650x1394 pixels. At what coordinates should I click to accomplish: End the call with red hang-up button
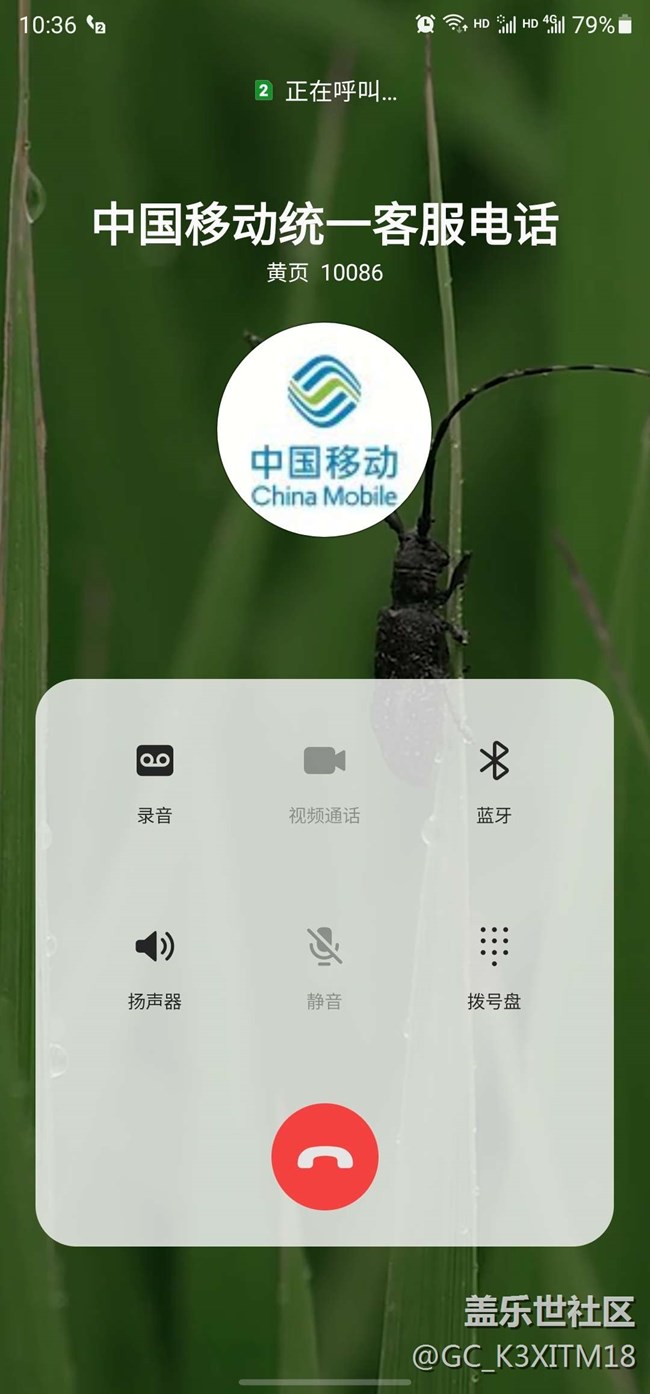[325, 1157]
